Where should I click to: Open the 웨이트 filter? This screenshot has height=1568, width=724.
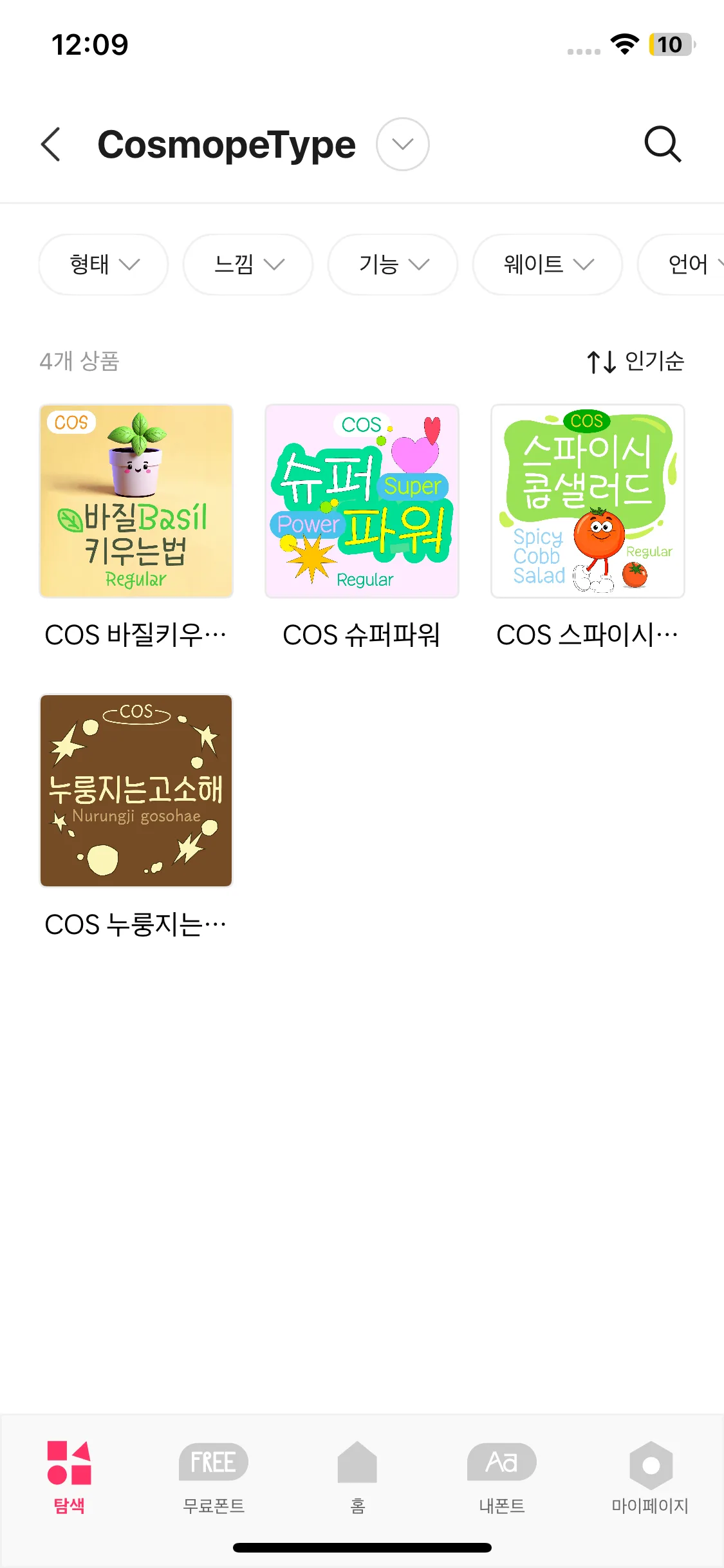tap(548, 265)
